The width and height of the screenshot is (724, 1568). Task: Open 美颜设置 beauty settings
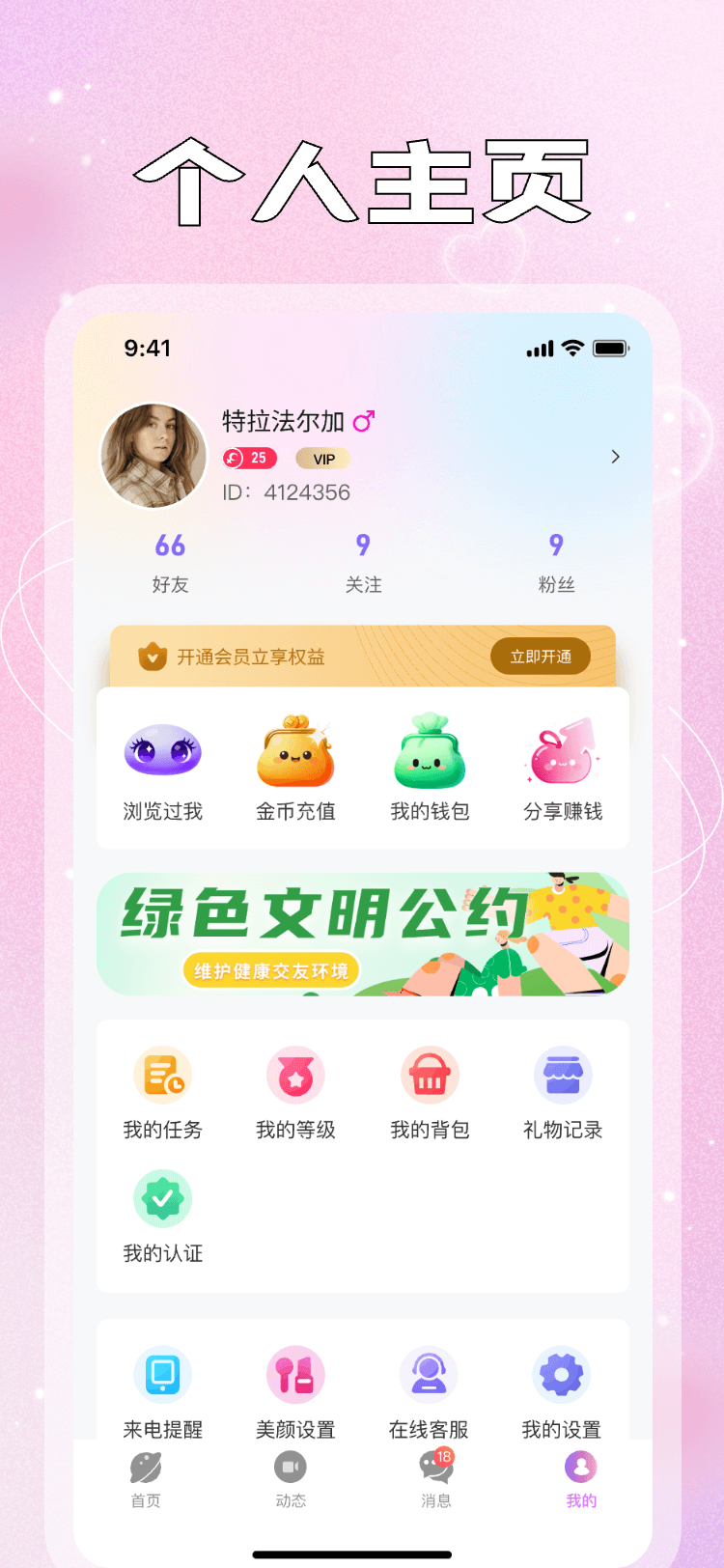295,1390
